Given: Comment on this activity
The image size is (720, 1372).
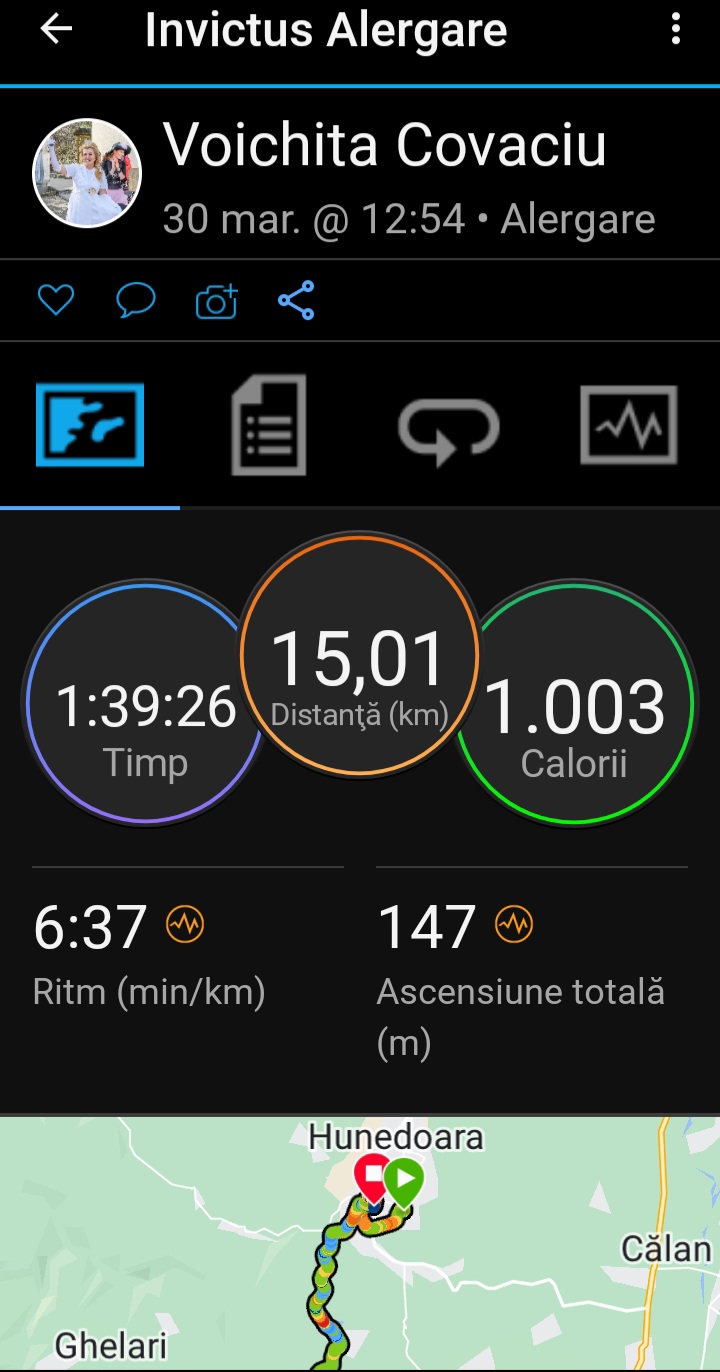Looking at the screenshot, I should 136,300.
